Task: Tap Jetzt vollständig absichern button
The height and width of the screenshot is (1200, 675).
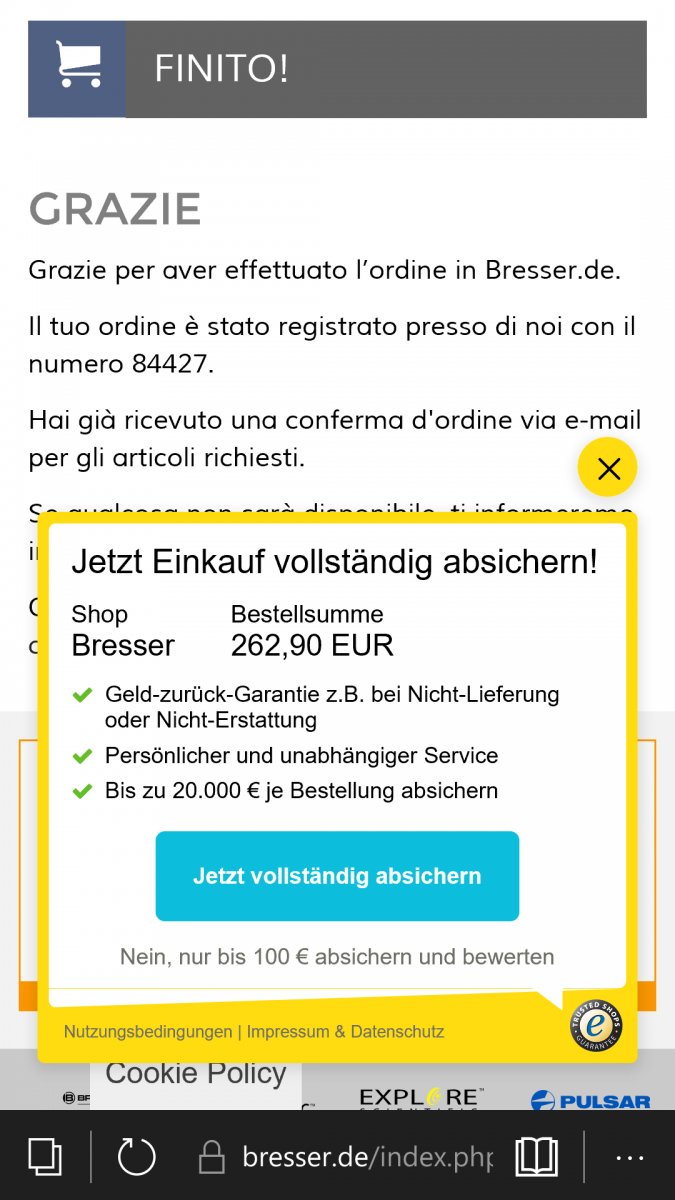Action: pos(337,876)
